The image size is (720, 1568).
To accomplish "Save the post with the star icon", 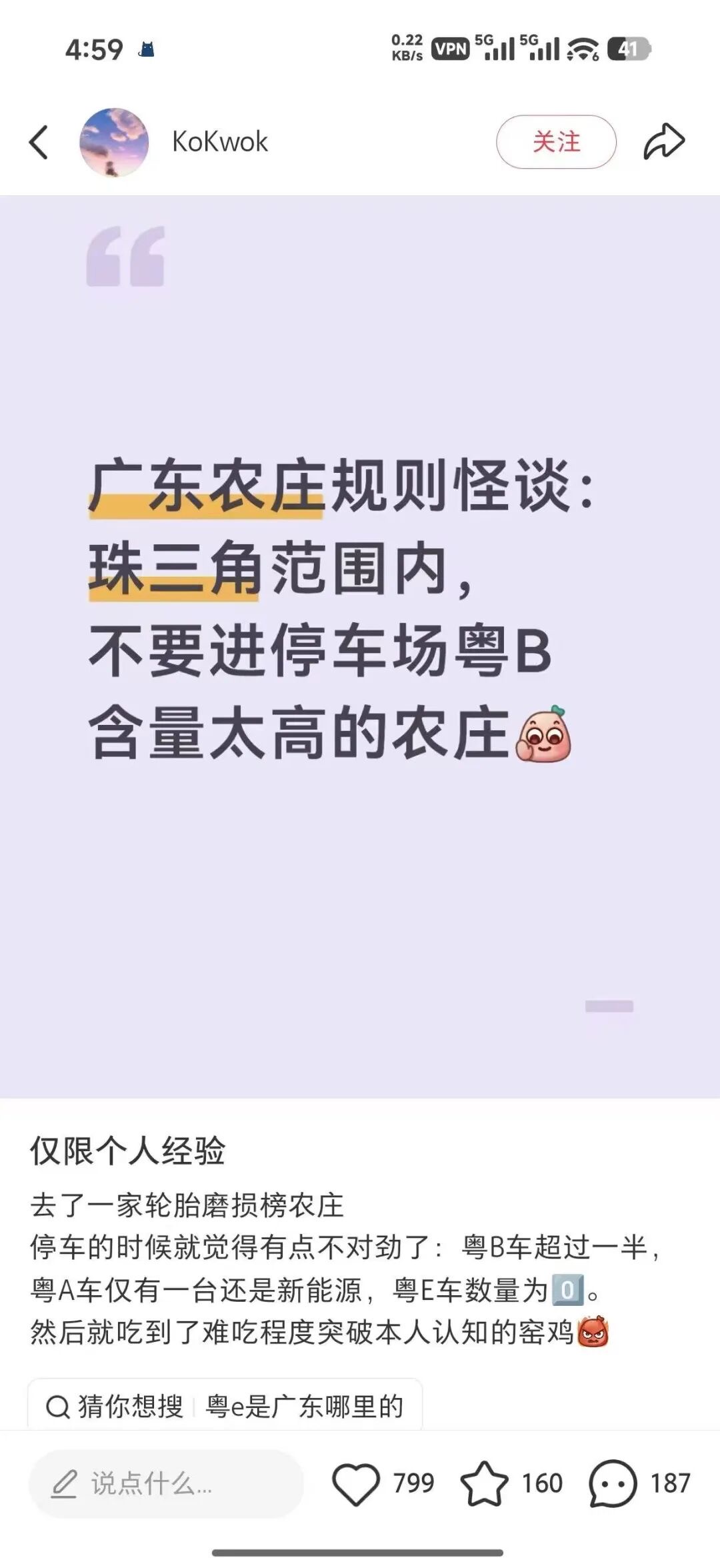I will click(484, 1483).
